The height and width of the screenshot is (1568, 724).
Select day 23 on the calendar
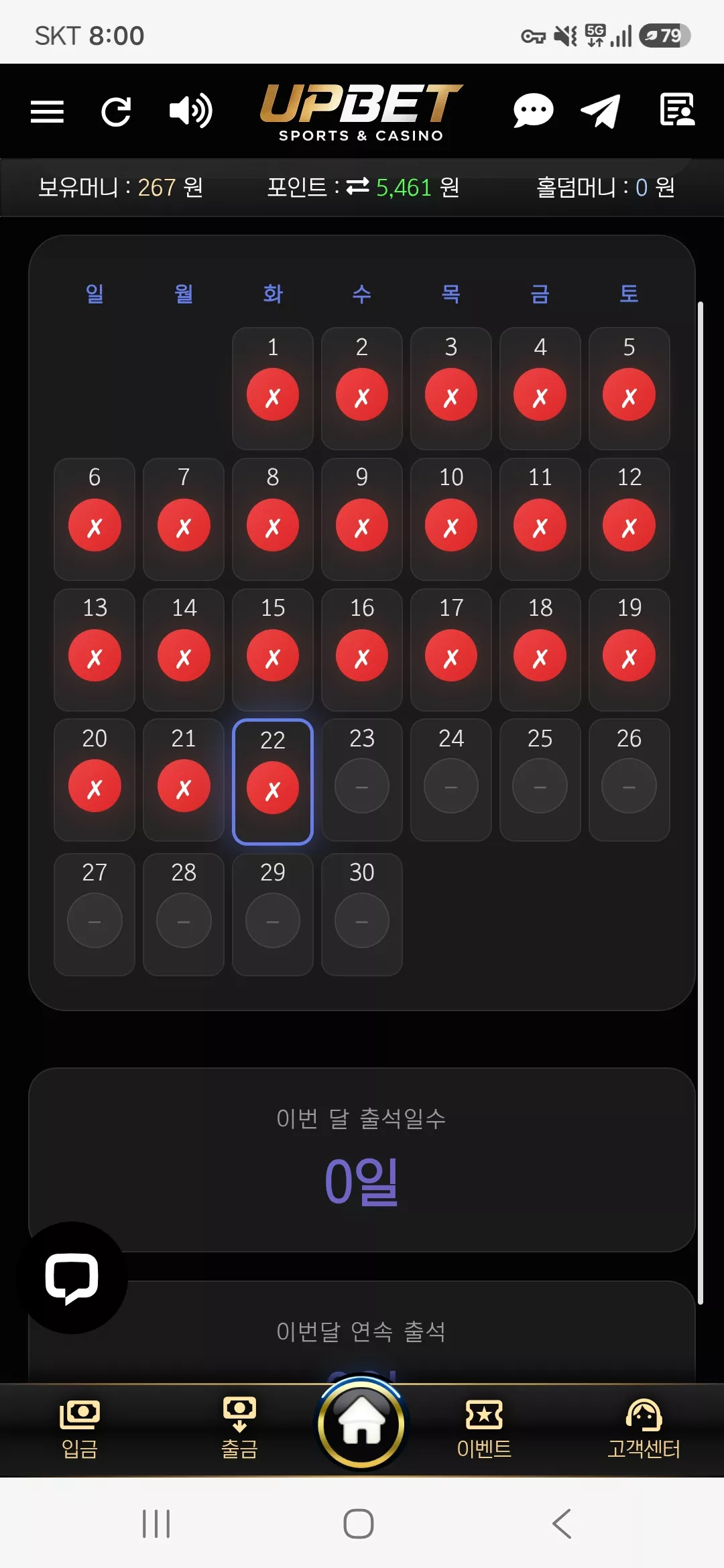coord(362,780)
